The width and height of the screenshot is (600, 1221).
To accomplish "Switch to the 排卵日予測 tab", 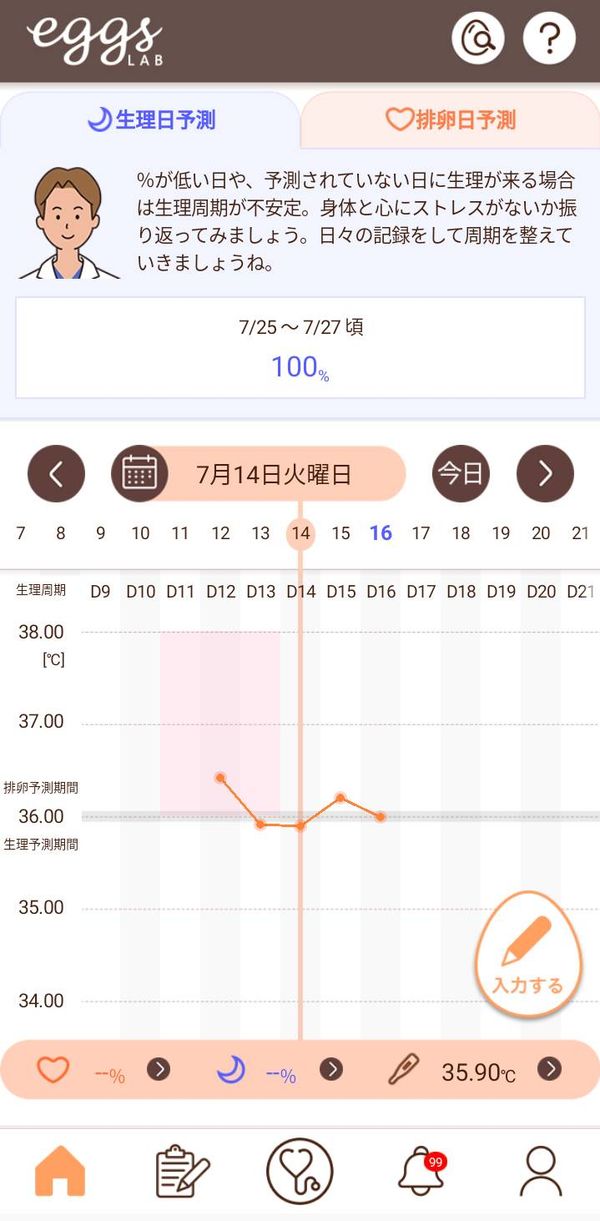I will (450, 121).
